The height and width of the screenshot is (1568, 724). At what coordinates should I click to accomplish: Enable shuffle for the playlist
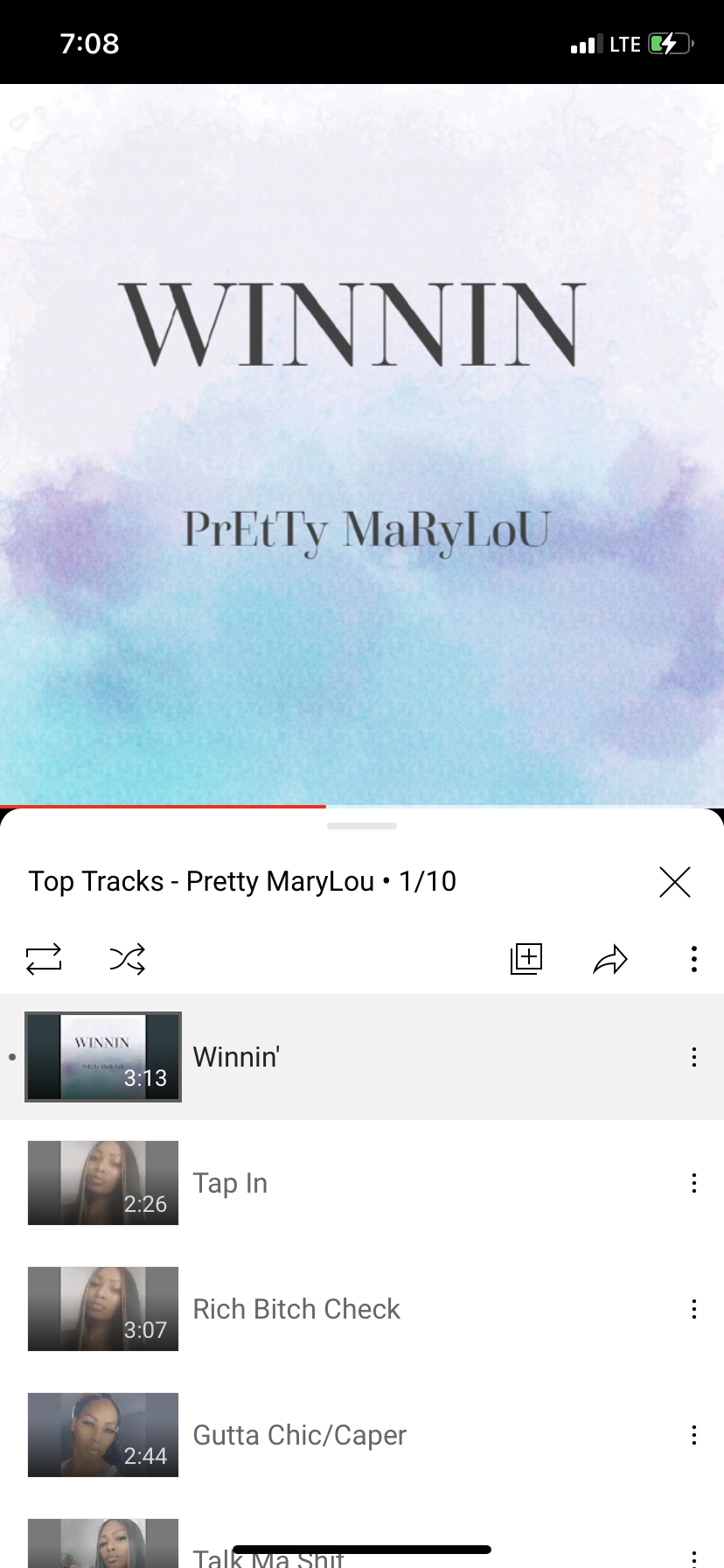pos(128,959)
